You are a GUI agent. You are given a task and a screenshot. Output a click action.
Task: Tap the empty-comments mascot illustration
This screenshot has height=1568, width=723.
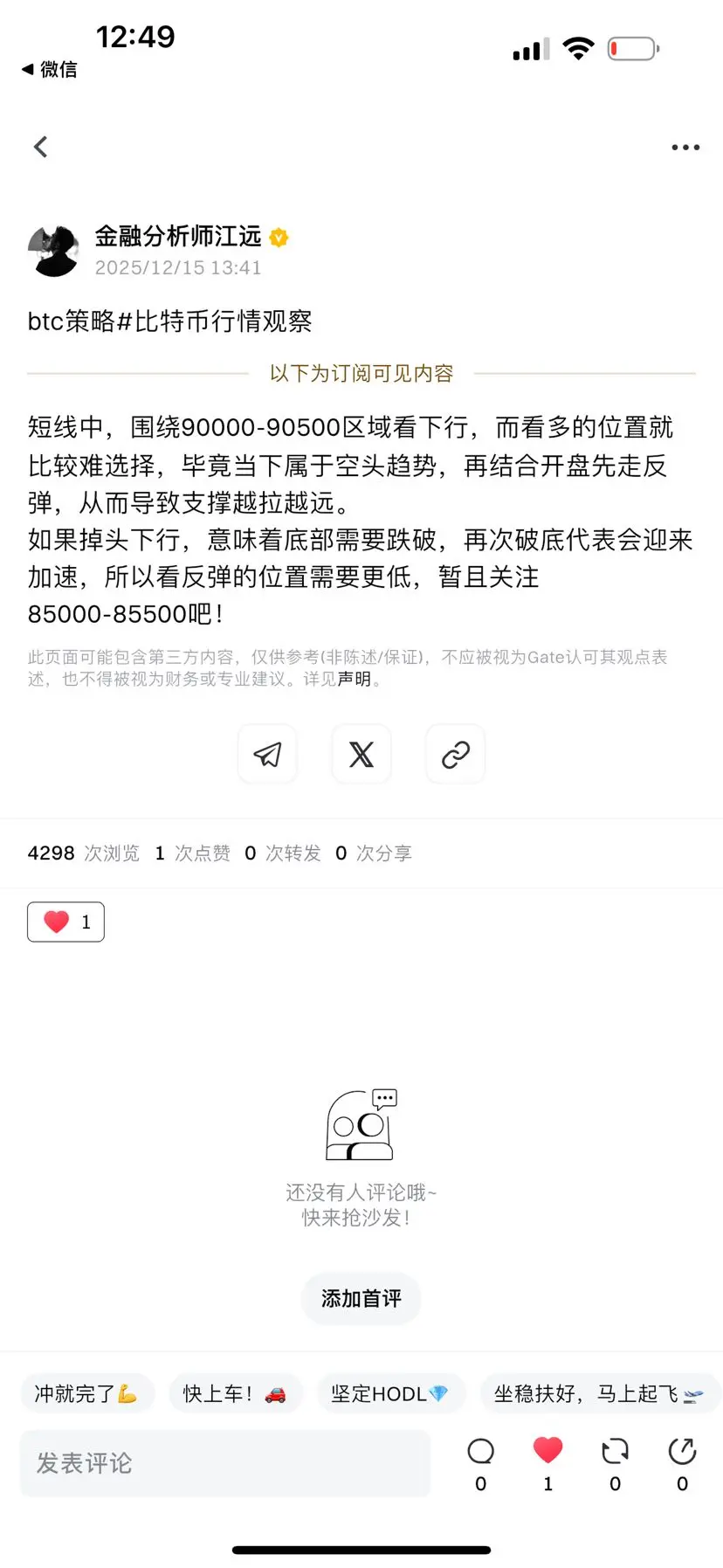point(361,1125)
